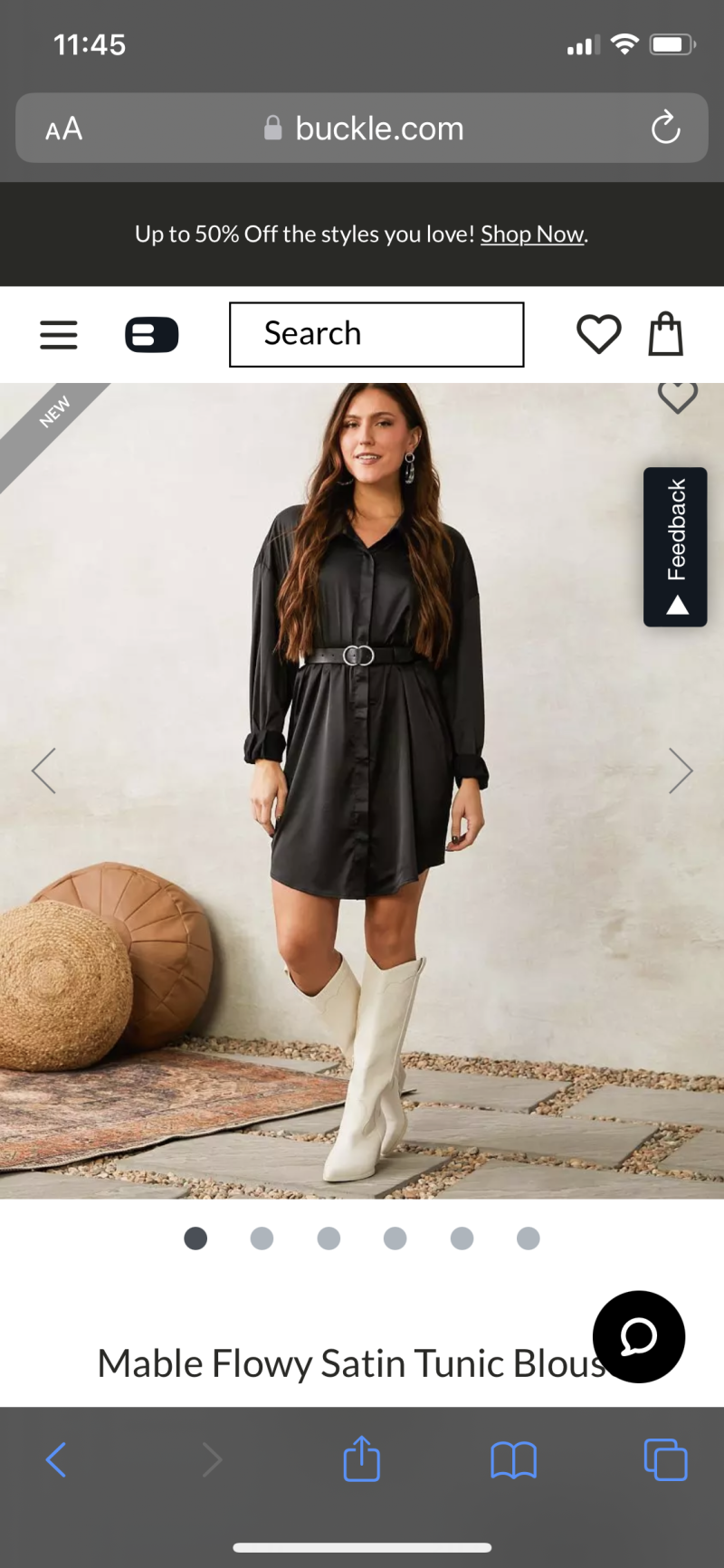Add this product to favorites
Screen dimensions: 724x1568
pyautogui.click(x=677, y=396)
